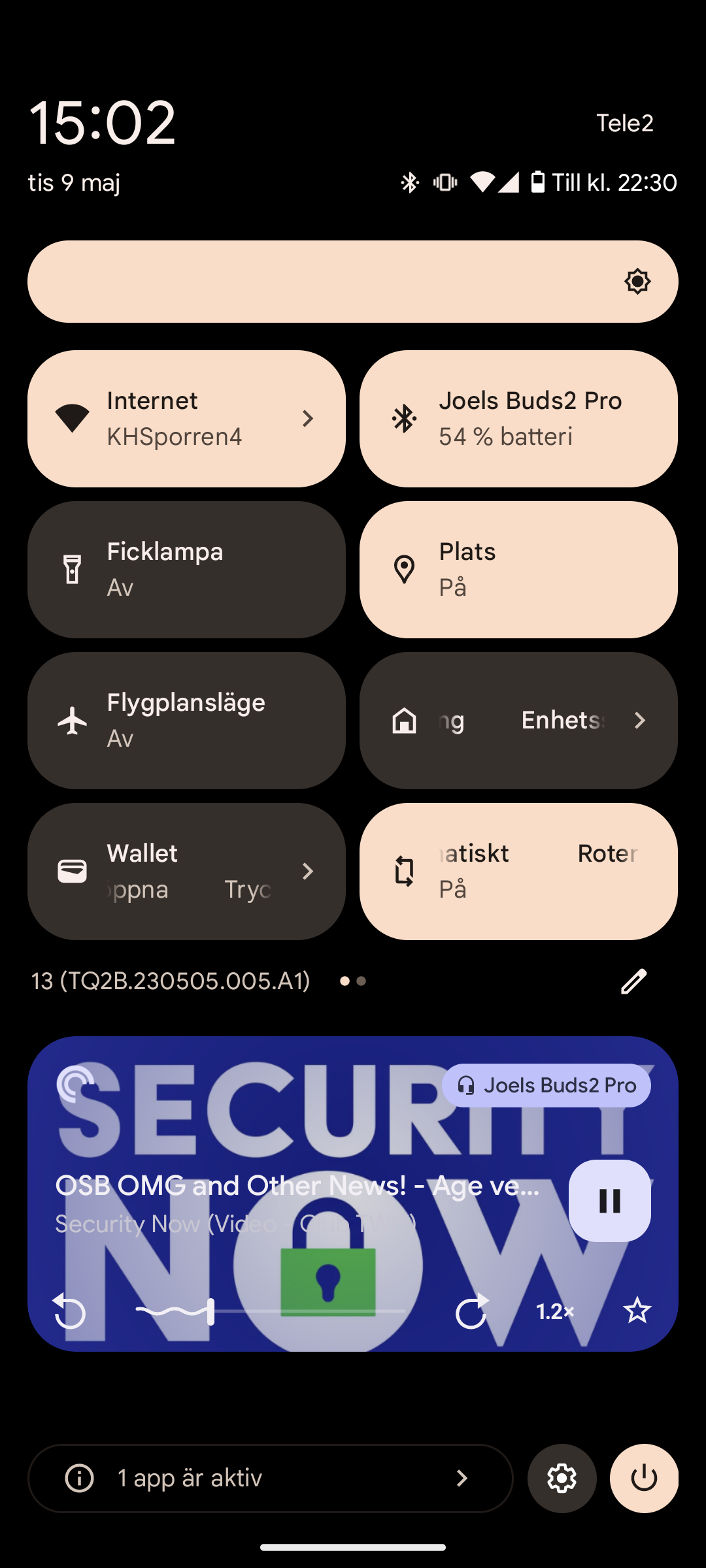Tap the podcast playback progress bar
Screen dimensions: 706x1568
(x=307, y=1311)
